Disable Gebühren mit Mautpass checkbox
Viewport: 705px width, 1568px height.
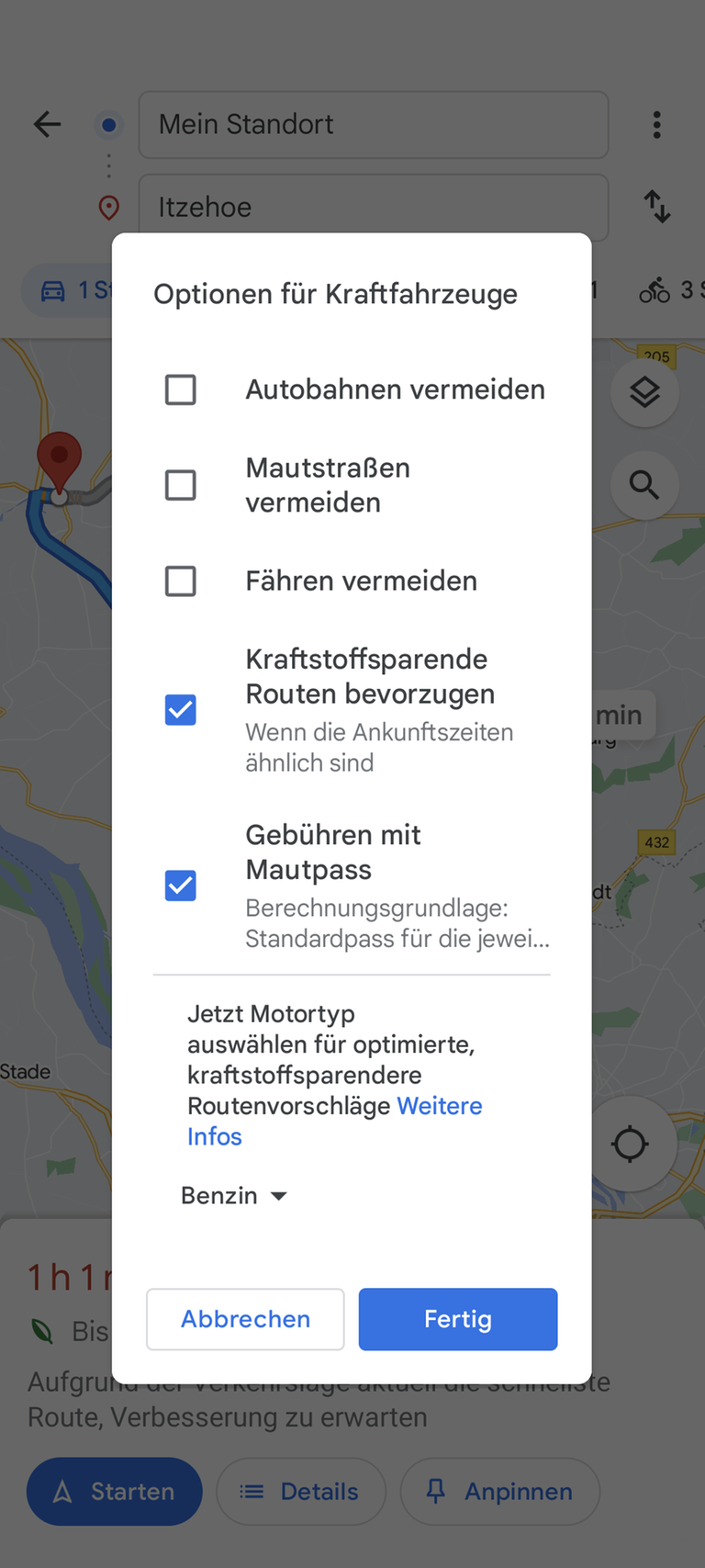pos(181,886)
